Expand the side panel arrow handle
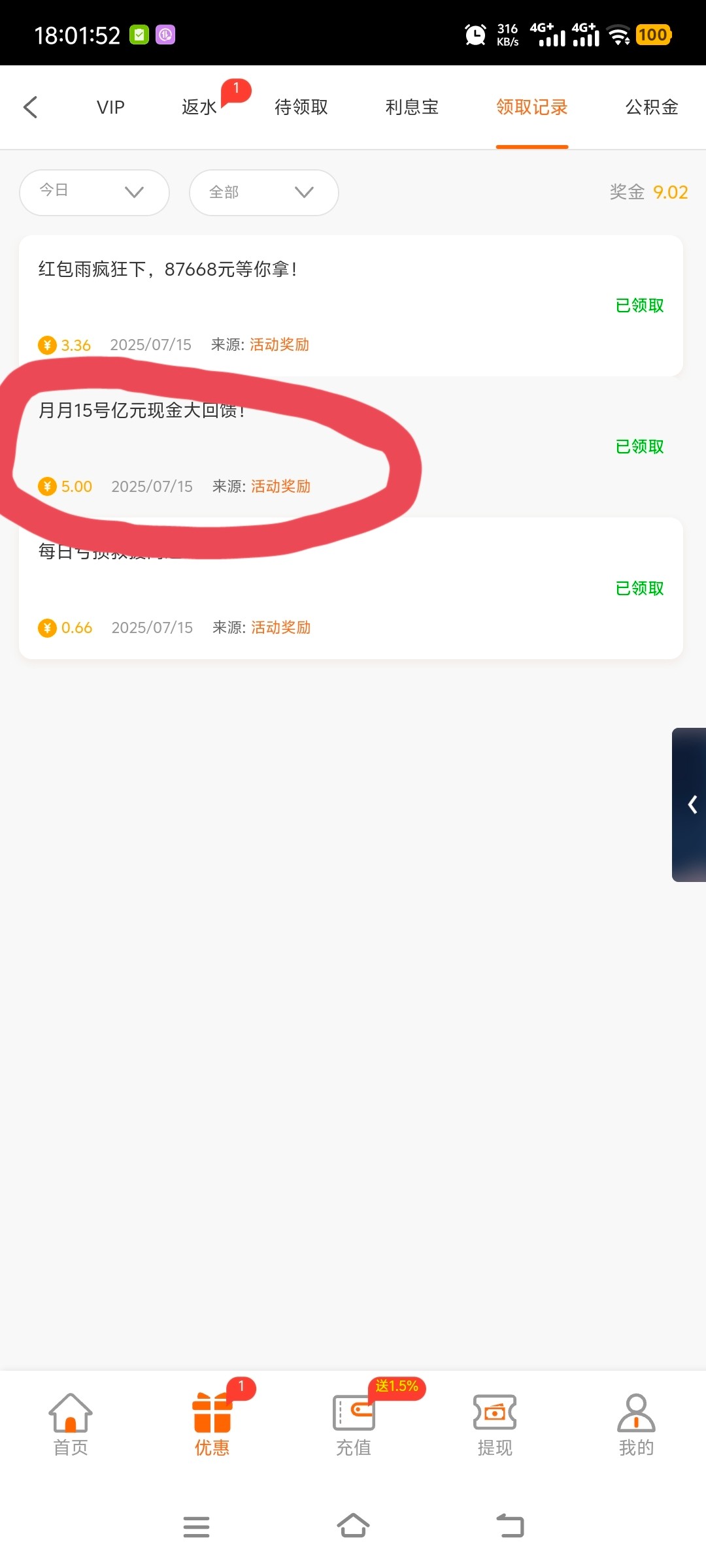Viewport: 706px width, 1568px height. click(691, 804)
